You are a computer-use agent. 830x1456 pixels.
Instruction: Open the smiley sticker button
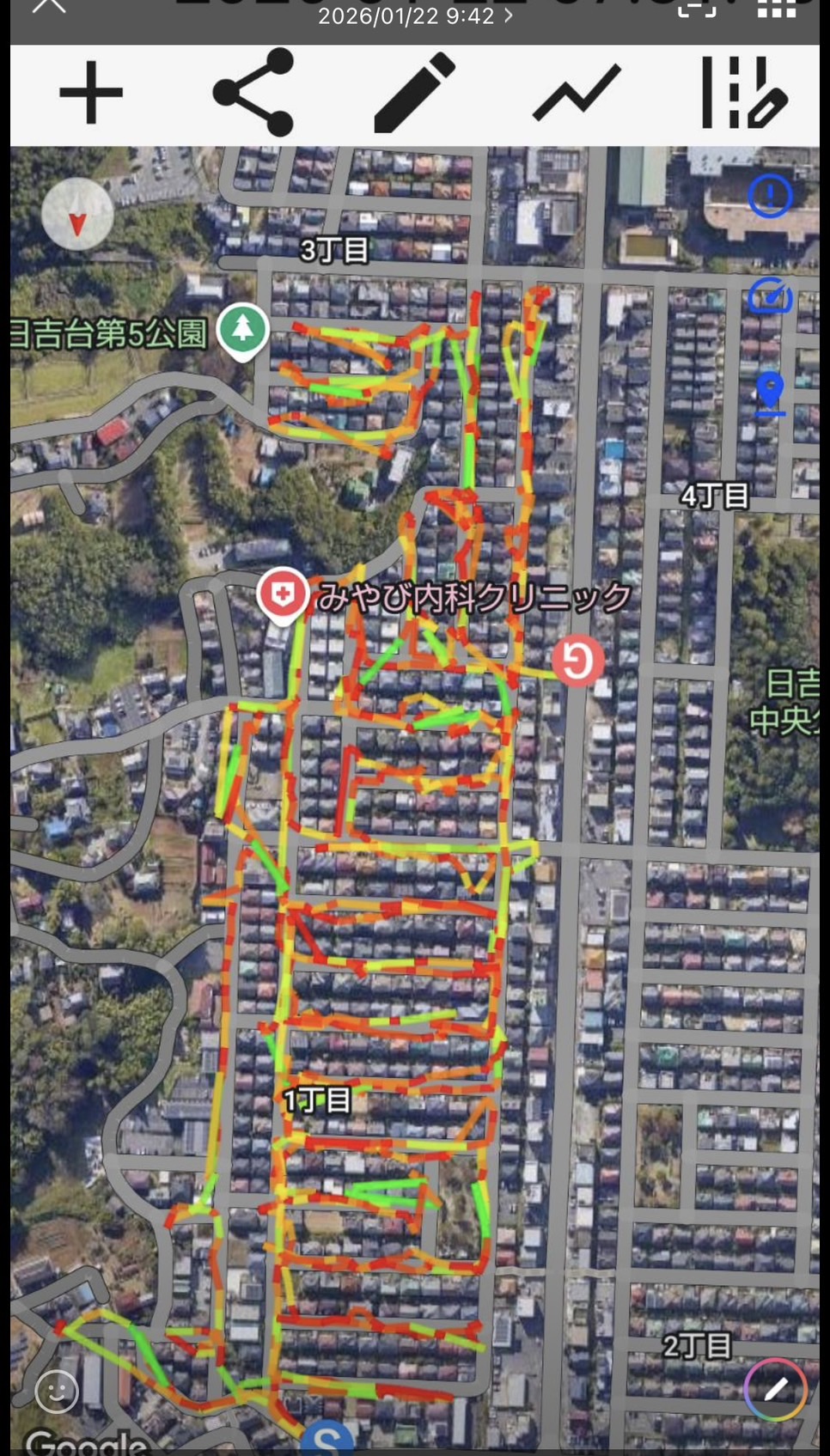pyautogui.click(x=57, y=1391)
